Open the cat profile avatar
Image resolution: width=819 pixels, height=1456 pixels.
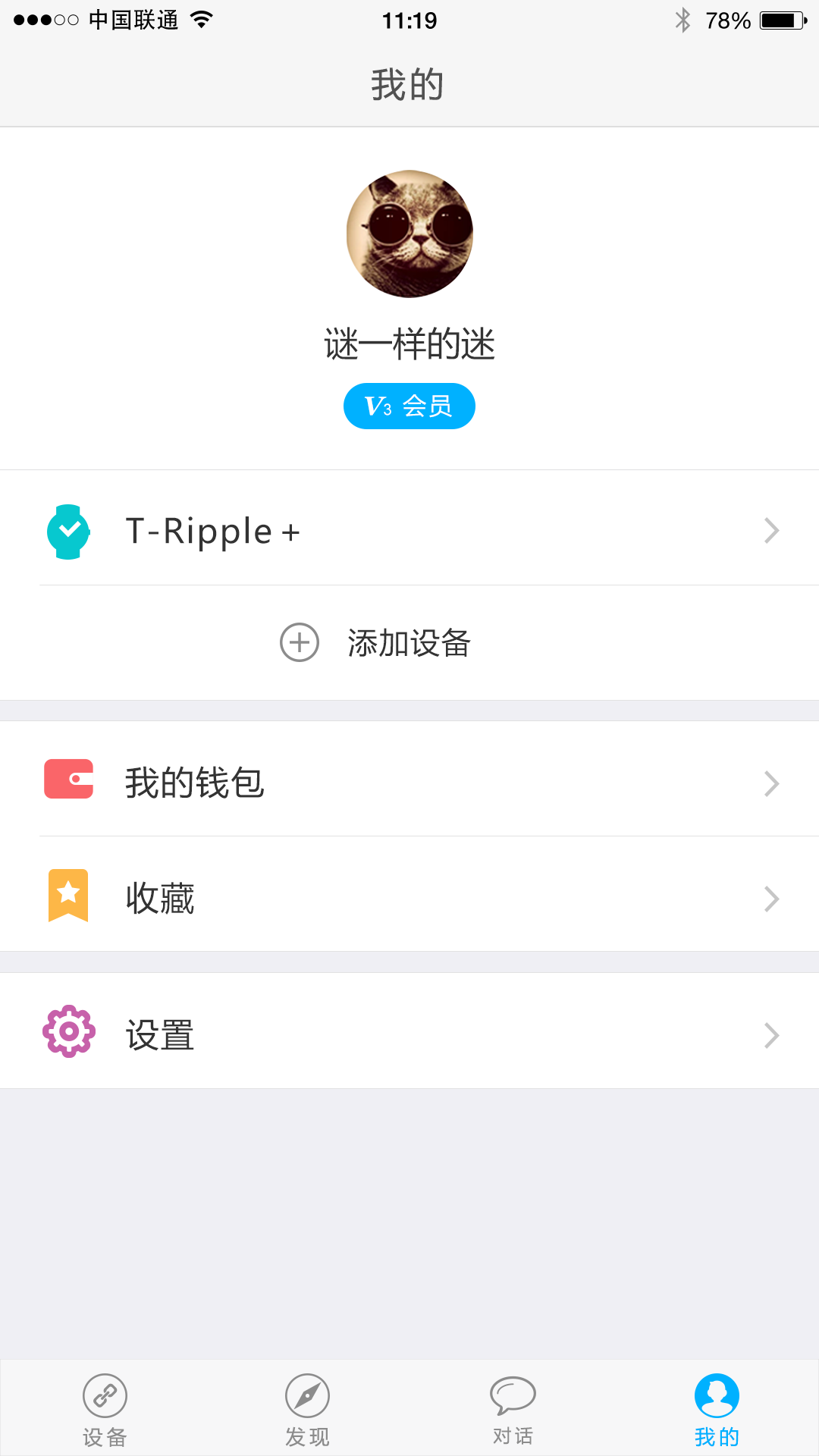(x=409, y=234)
